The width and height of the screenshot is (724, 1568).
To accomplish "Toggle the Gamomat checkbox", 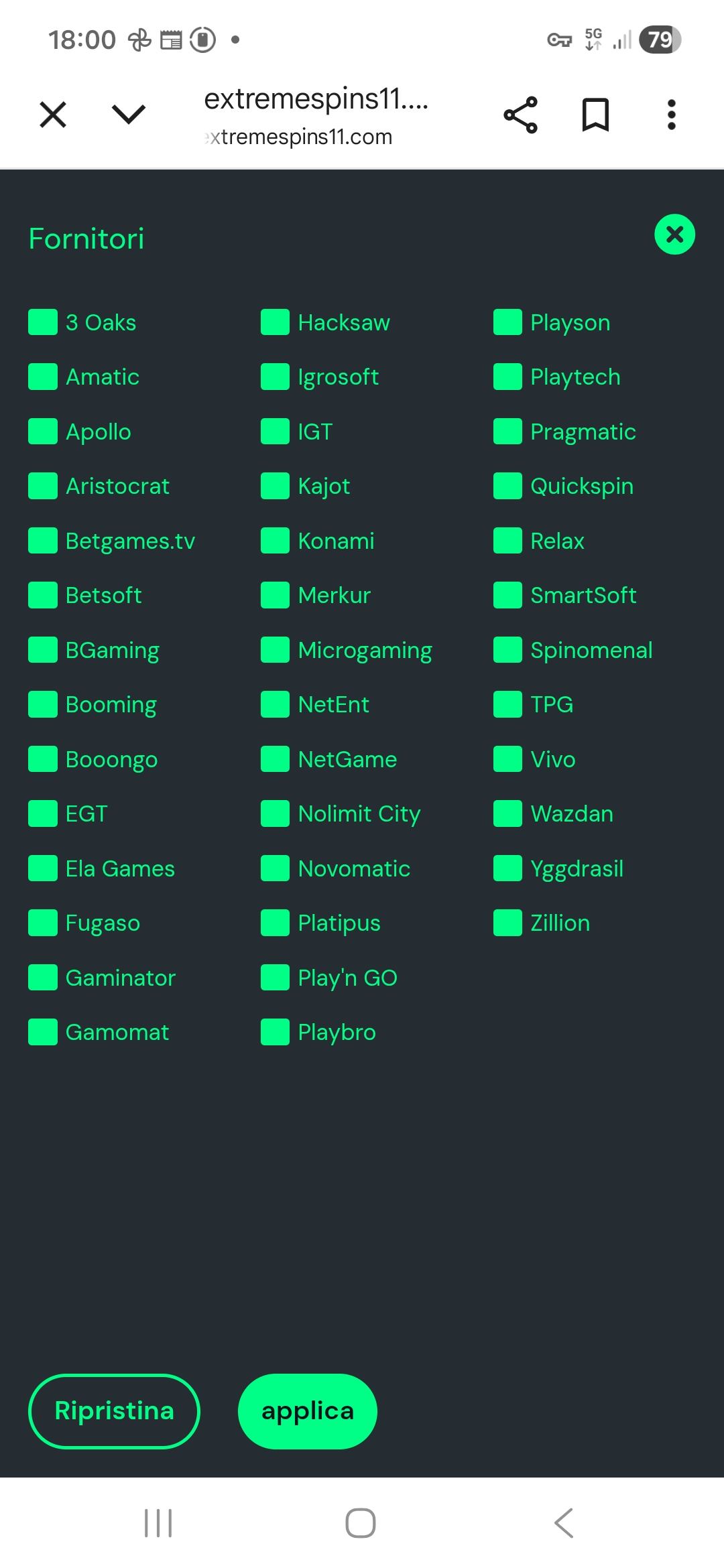I will tap(43, 1032).
